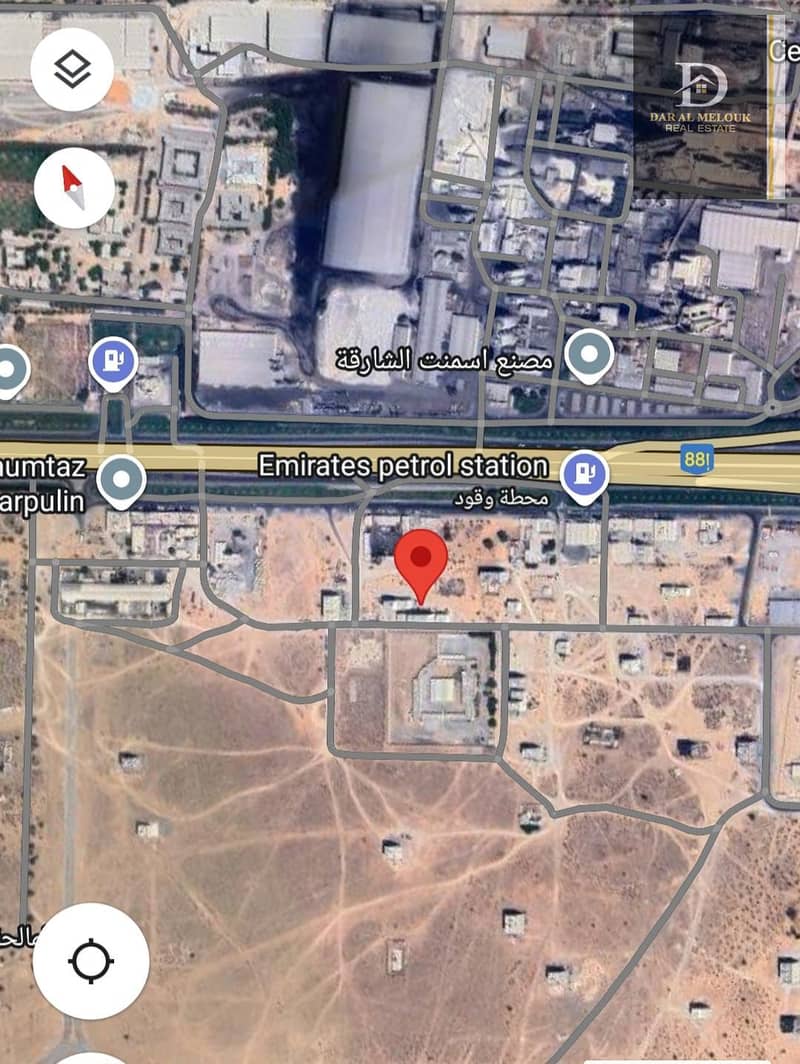Open the Mumtaz Tarpulin place marker
This screenshot has width=800, height=1064.
[x=122, y=479]
